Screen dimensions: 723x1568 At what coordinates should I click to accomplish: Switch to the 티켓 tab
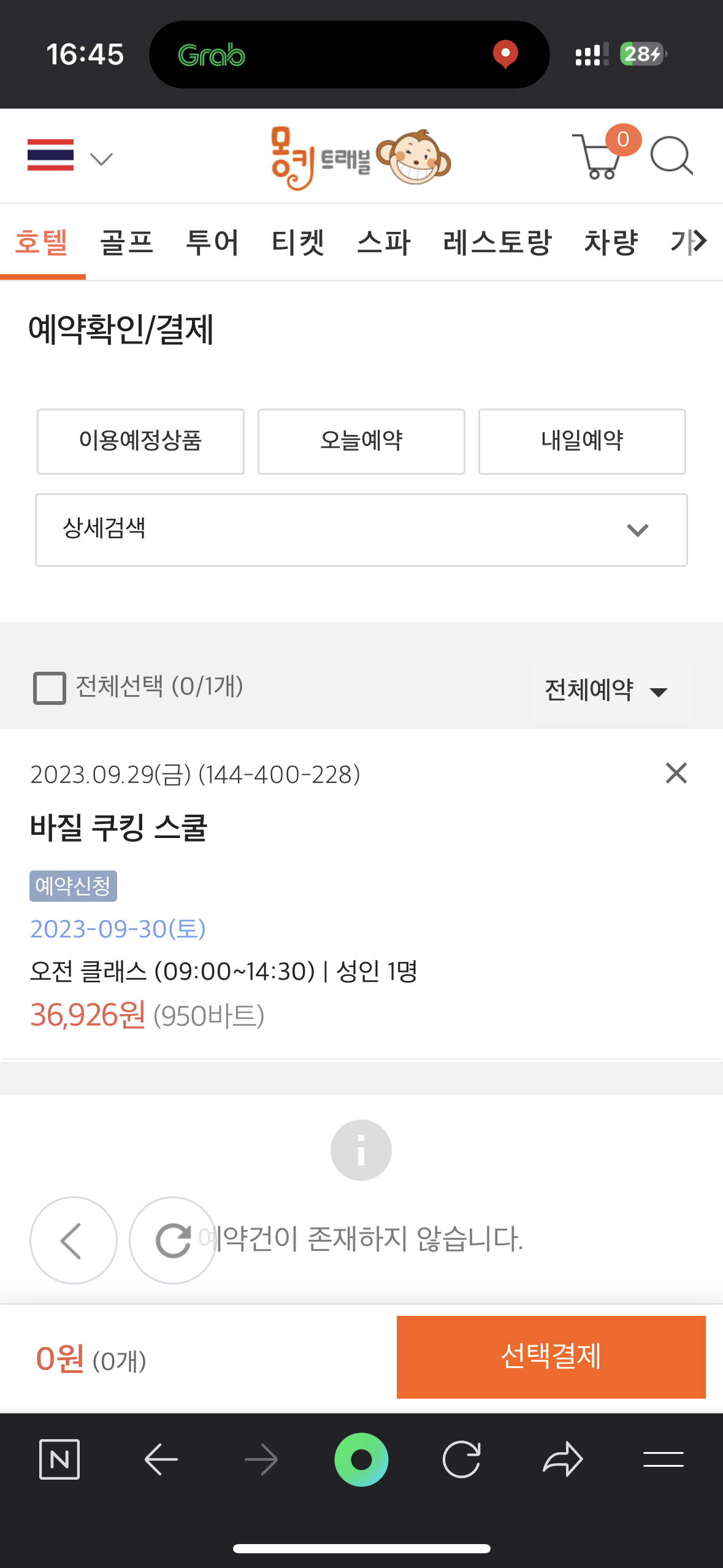(x=298, y=242)
